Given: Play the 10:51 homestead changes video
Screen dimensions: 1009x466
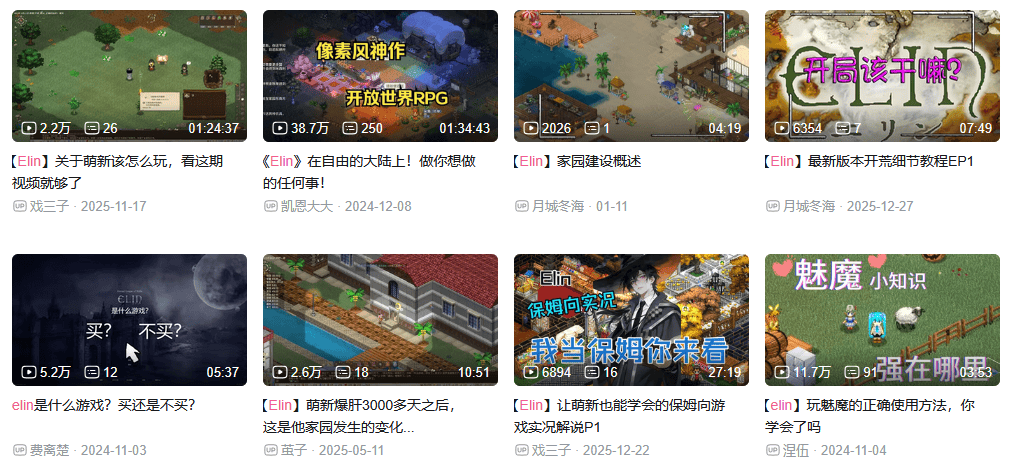Looking at the screenshot, I should click(x=380, y=319).
